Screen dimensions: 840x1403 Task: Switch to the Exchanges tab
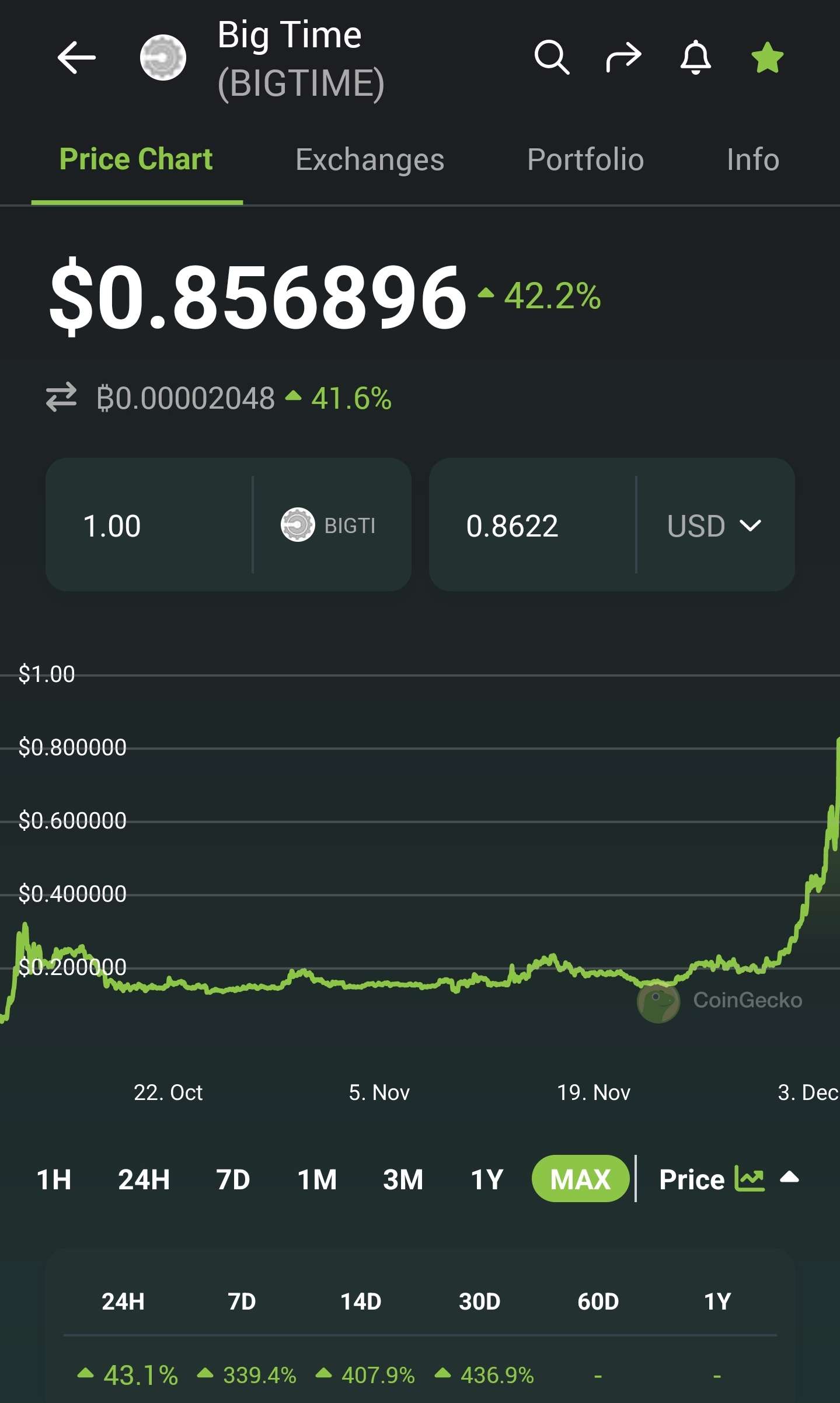pos(370,159)
